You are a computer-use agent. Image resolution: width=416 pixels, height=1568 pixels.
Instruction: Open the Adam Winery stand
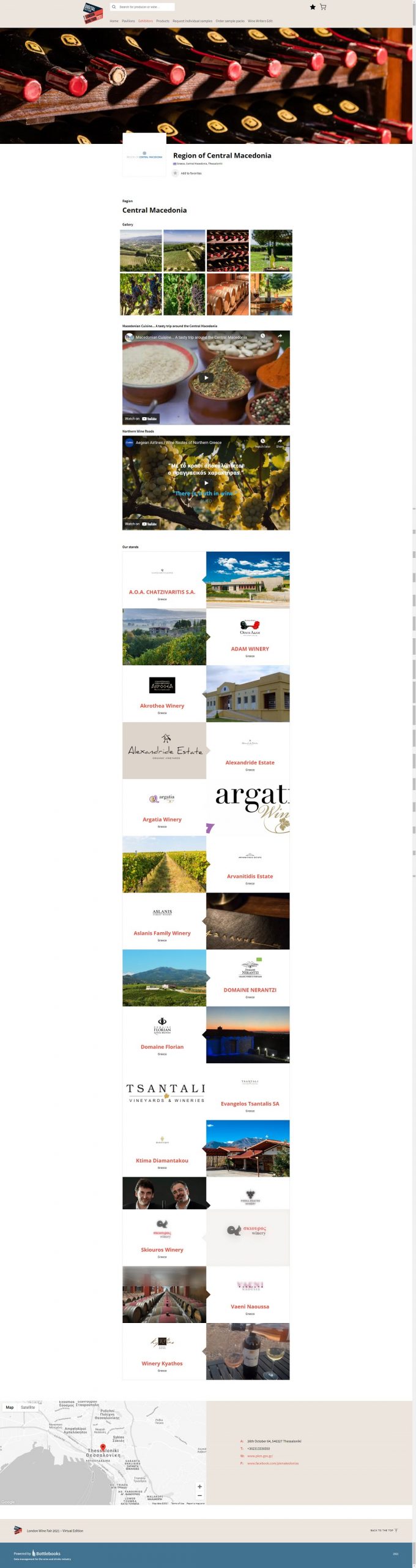pos(250,649)
